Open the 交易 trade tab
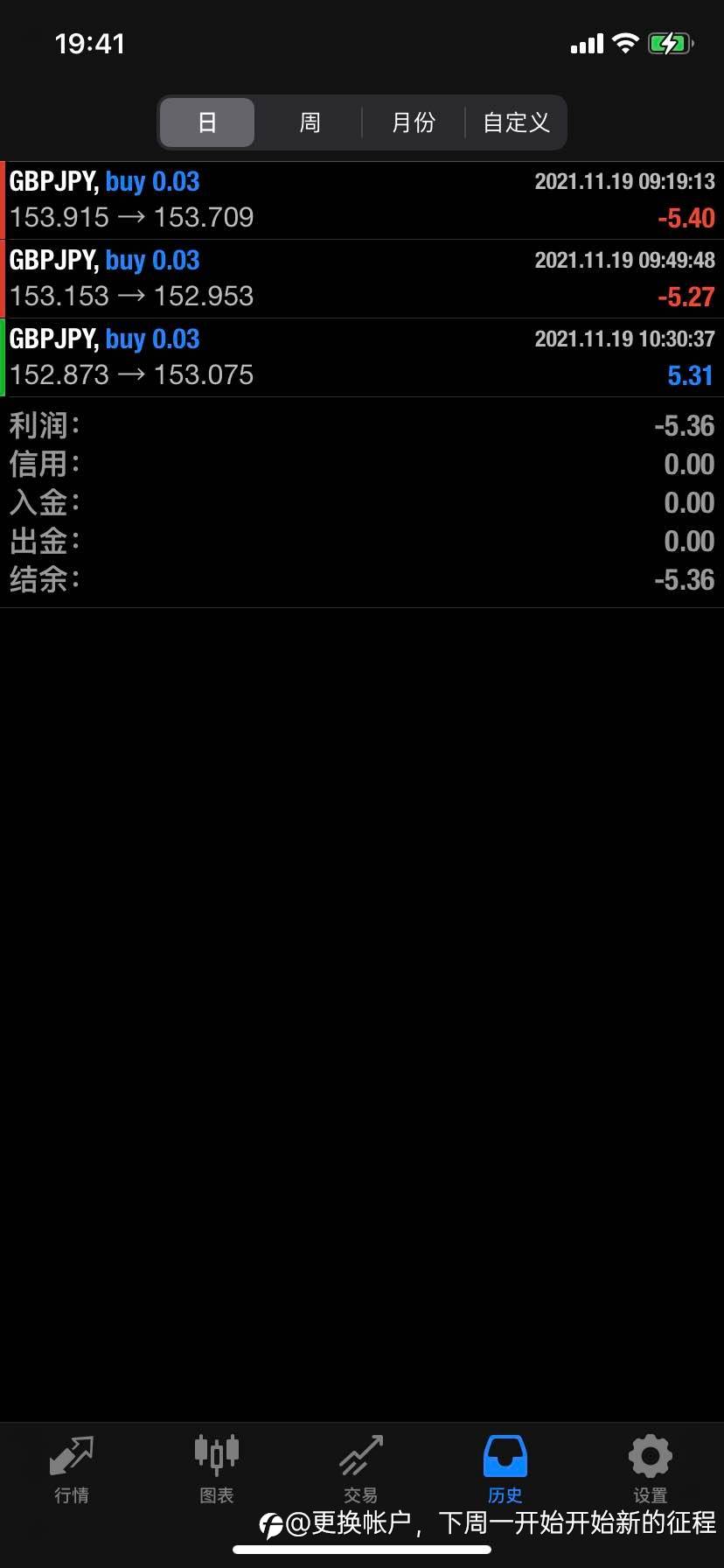 (361, 1469)
